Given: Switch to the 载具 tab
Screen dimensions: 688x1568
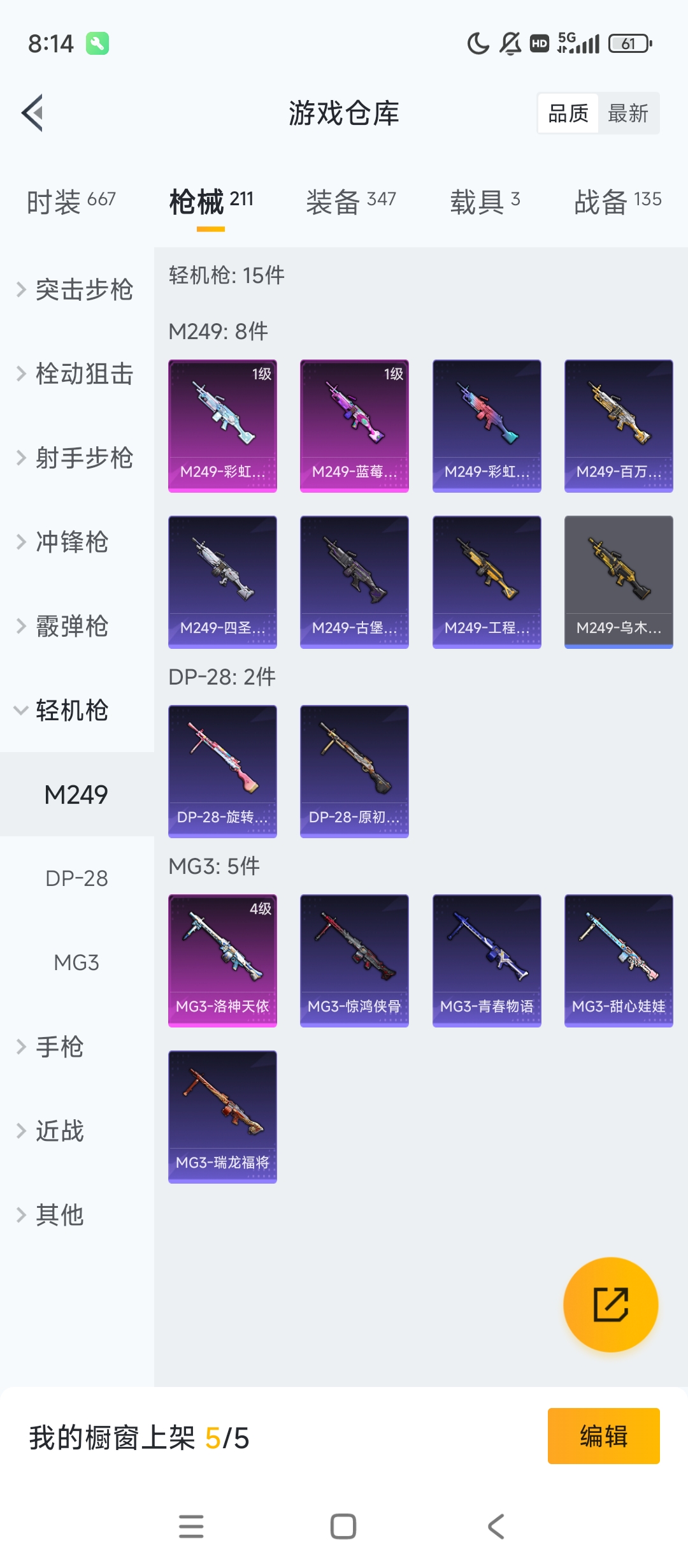Looking at the screenshot, I should (485, 201).
